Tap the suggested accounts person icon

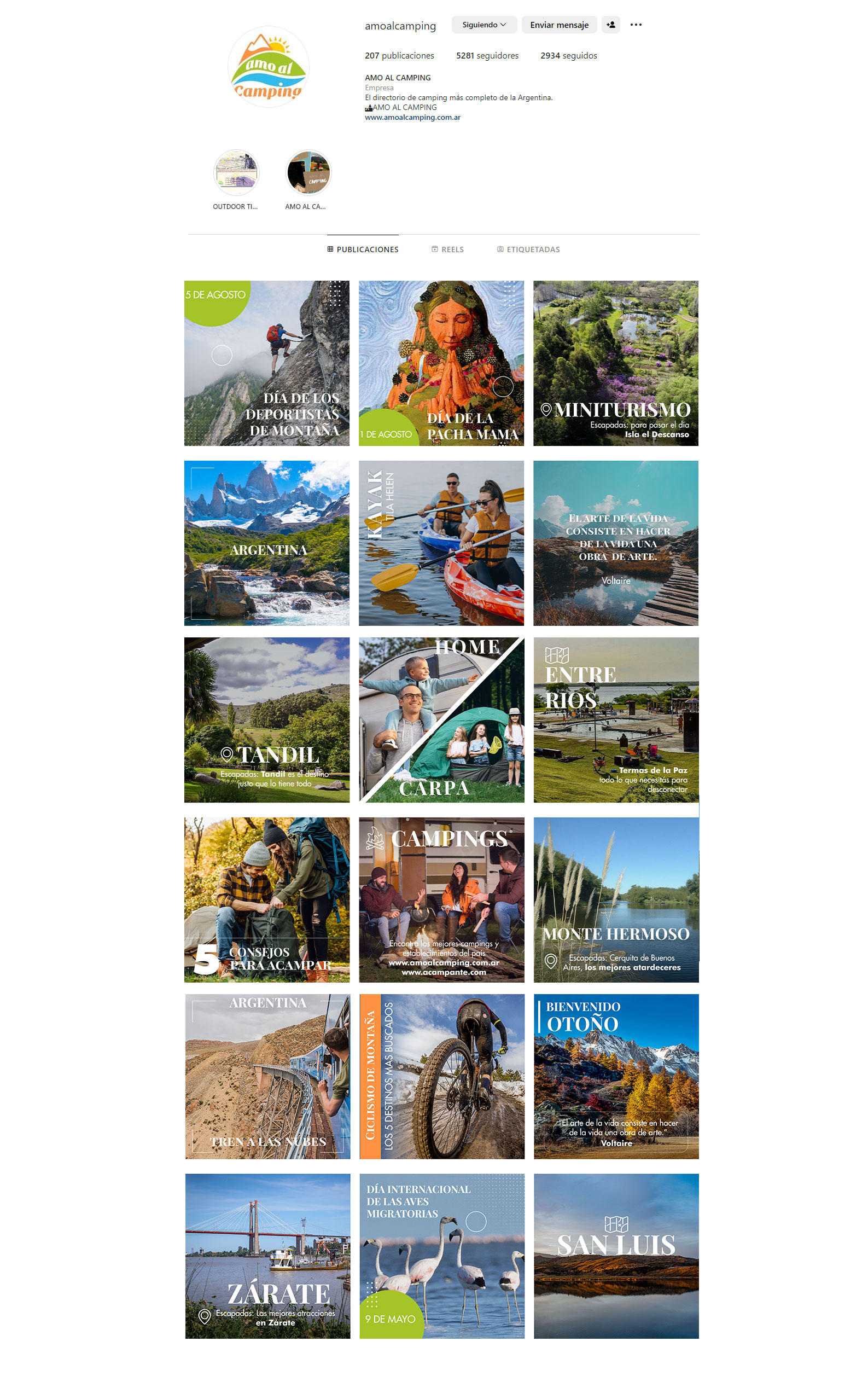tap(610, 25)
